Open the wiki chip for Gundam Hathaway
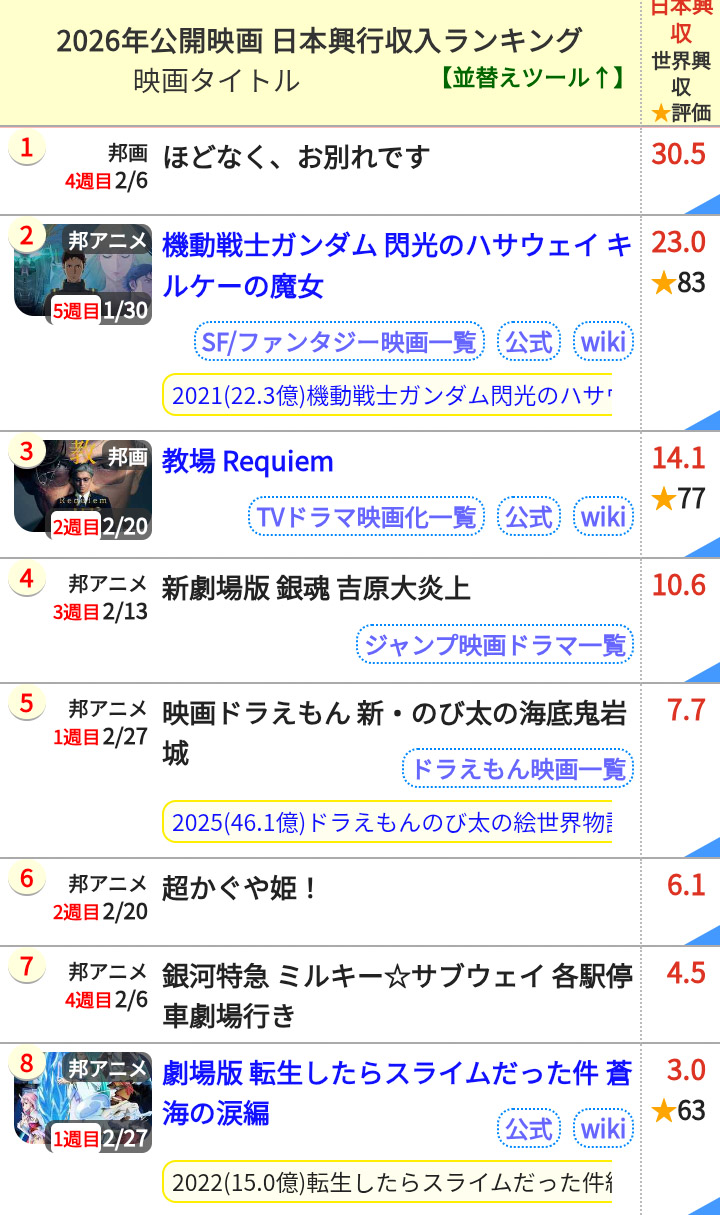This screenshot has width=720, height=1215. (x=603, y=342)
